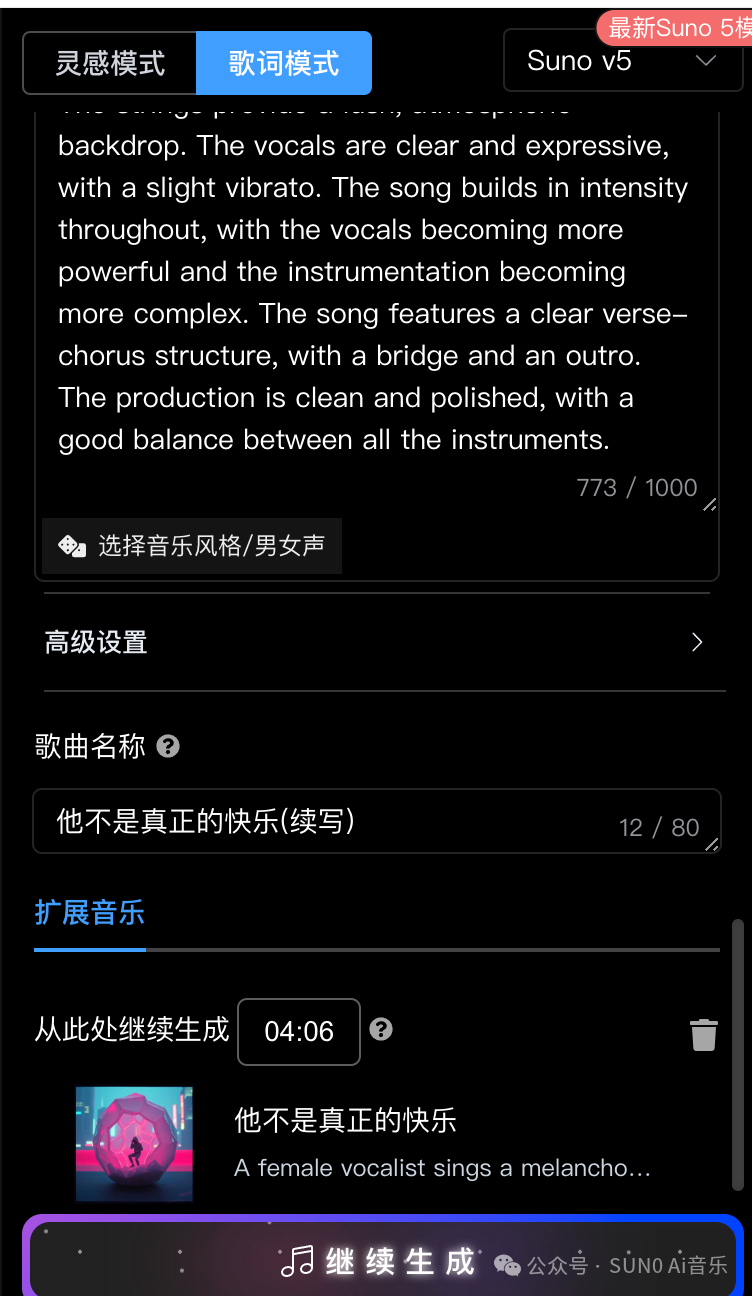Click the pink song cover thumbnail

134,1143
